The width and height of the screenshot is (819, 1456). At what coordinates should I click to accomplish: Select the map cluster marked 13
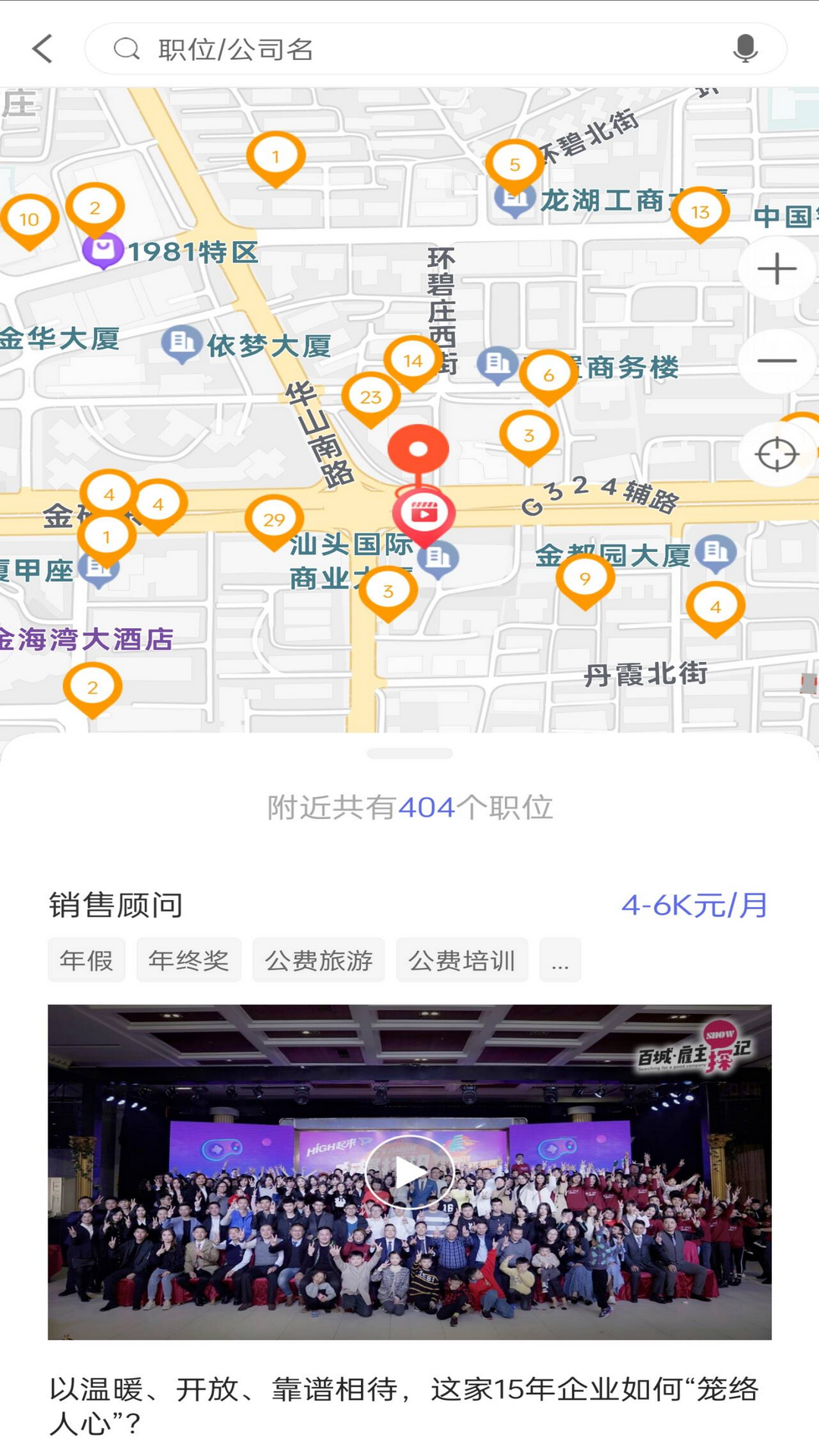coord(700,212)
